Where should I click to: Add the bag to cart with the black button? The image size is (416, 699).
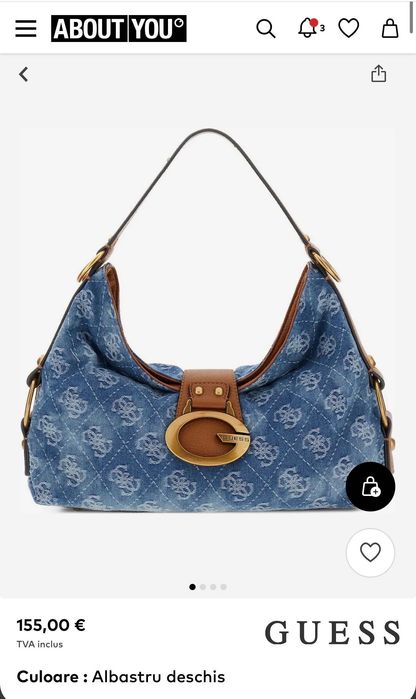click(x=371, y=486)
